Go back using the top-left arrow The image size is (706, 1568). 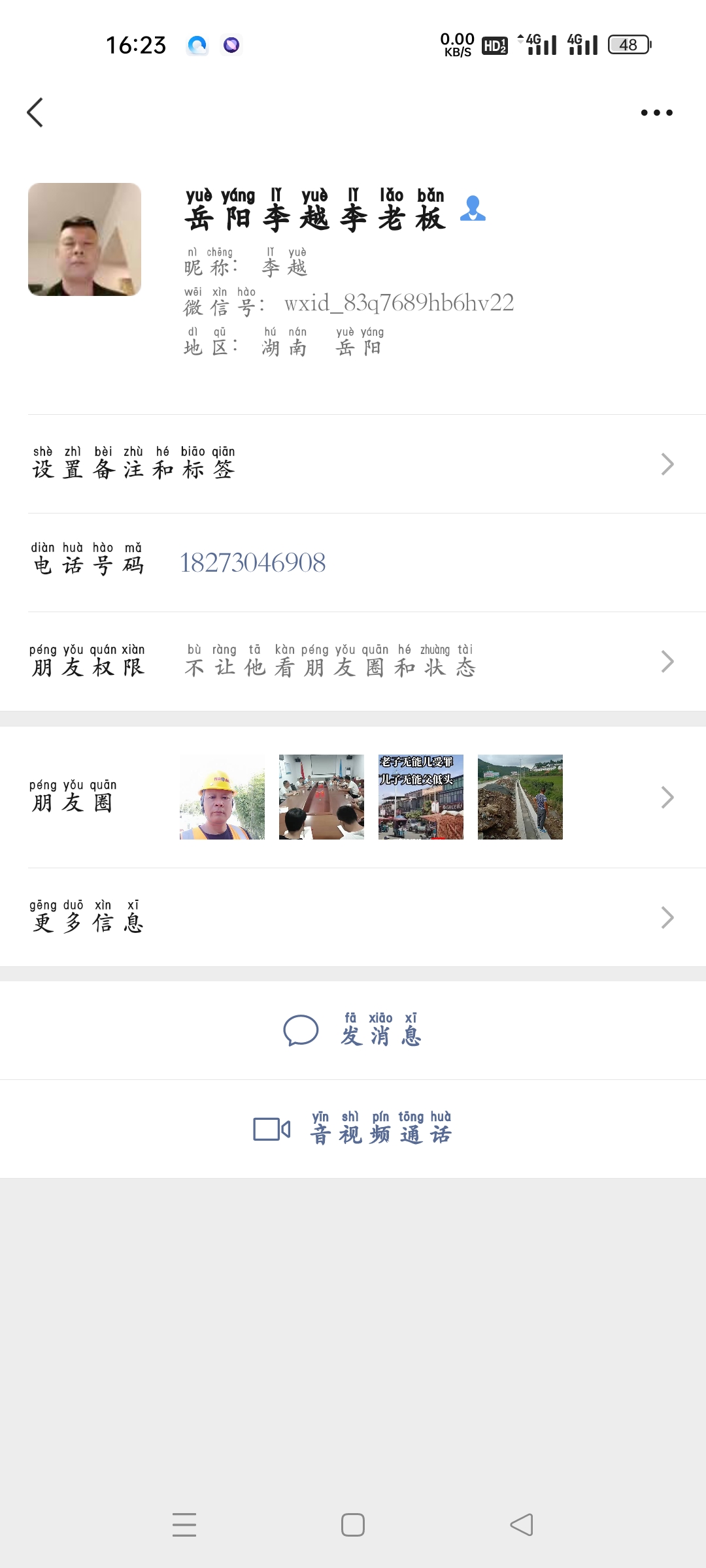pyautogui.click(x=35, y=112)
